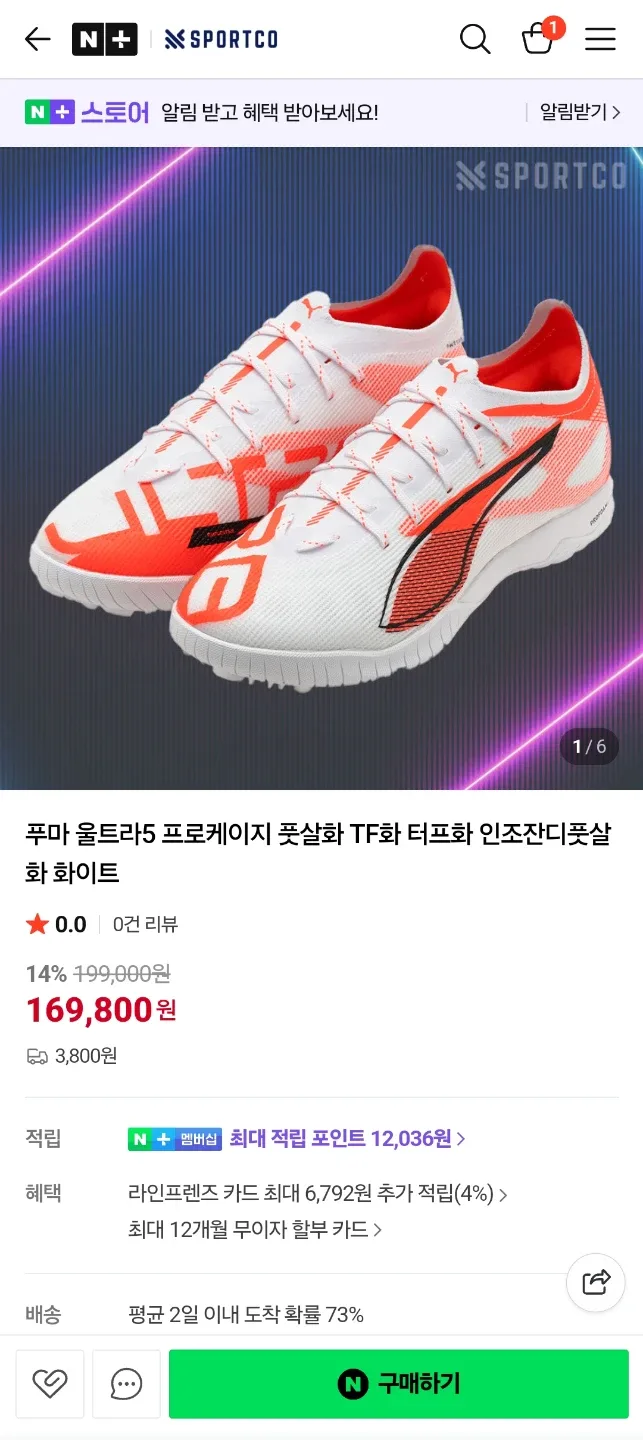Expand 라인프렌즈 카드 추가 적립 details
Viewport: 643px width, 1440px height.
tap(317, 1193)
